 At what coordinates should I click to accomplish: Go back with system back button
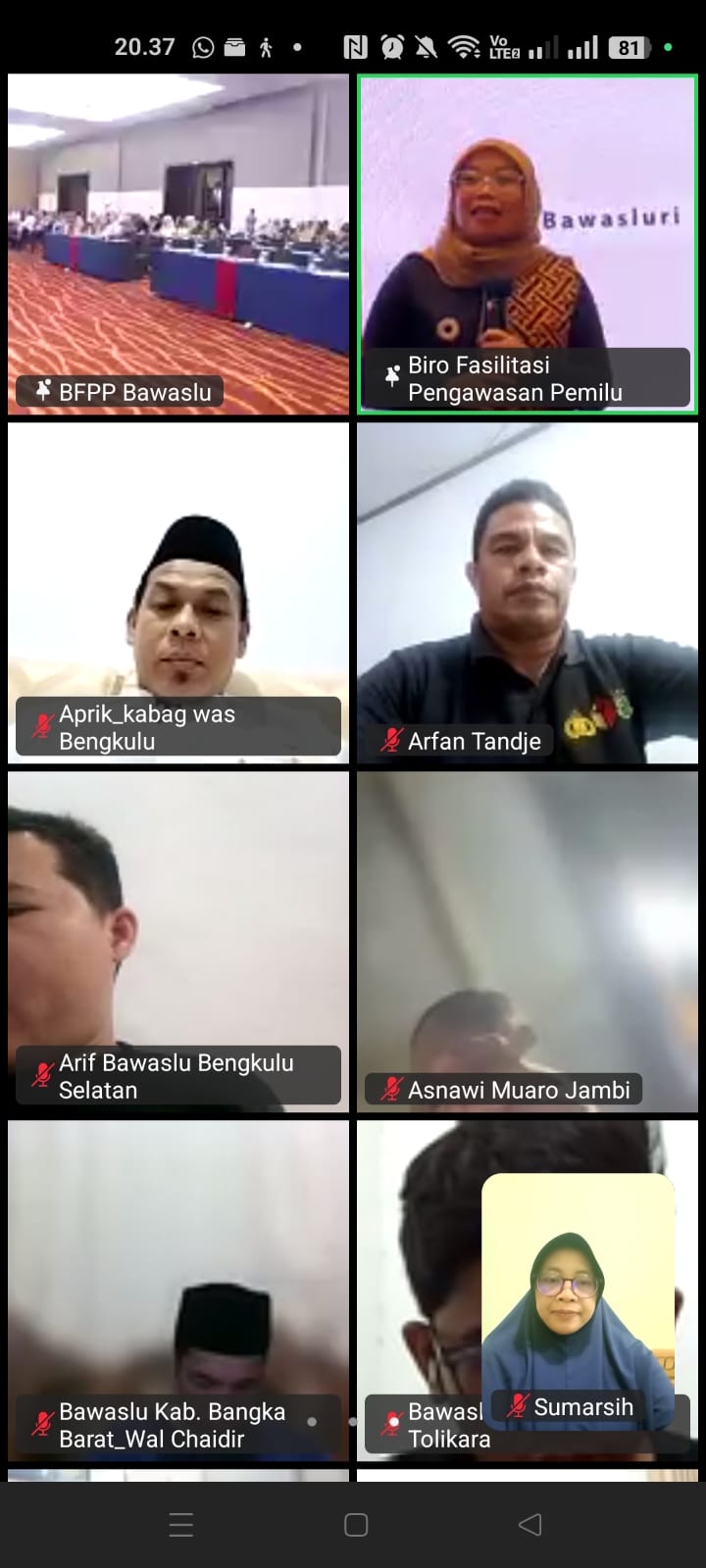tap(529, 1524)
